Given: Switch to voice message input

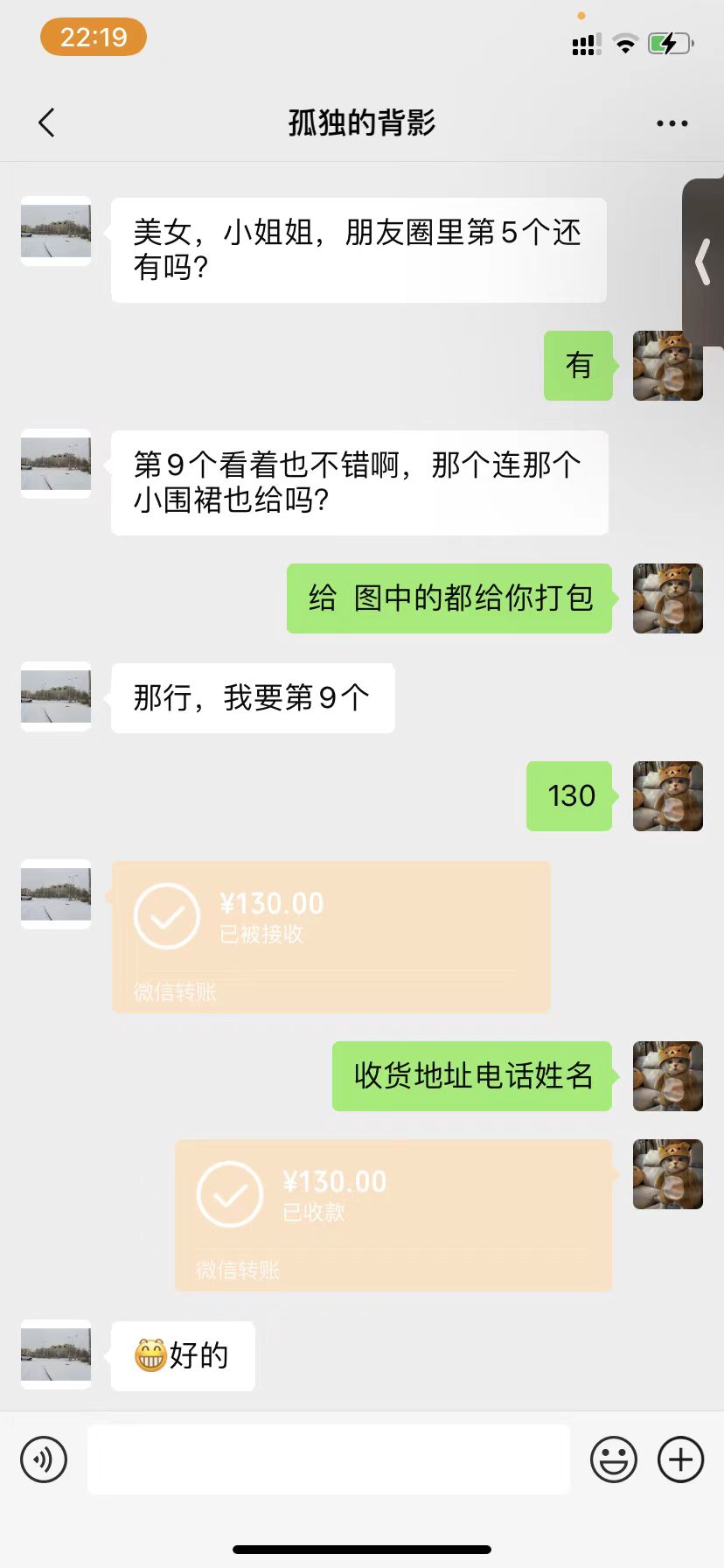Looking at the screenshot, I should click(x=44, y=1459).
